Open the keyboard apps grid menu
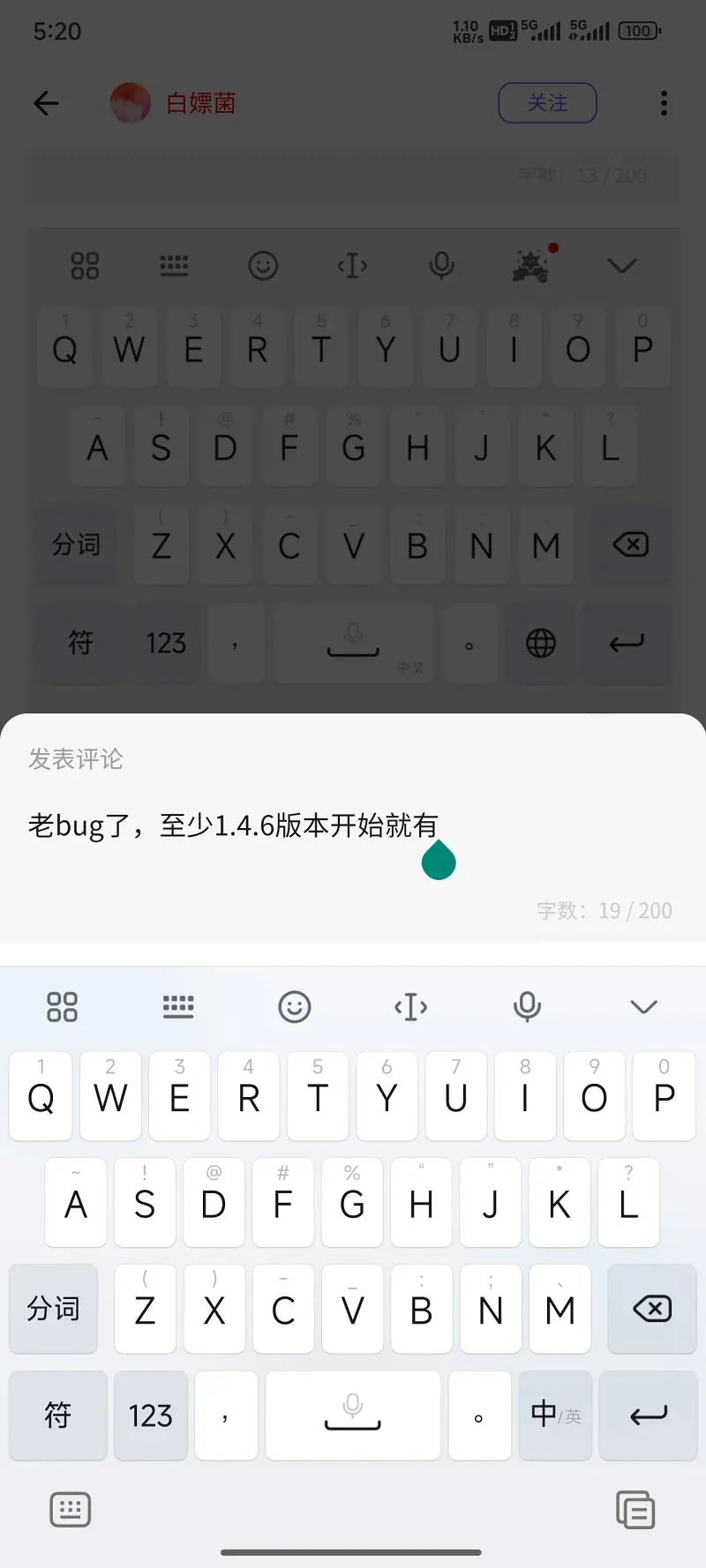The height and width of the screenshot is (1568, 706). coord(62,1006)
